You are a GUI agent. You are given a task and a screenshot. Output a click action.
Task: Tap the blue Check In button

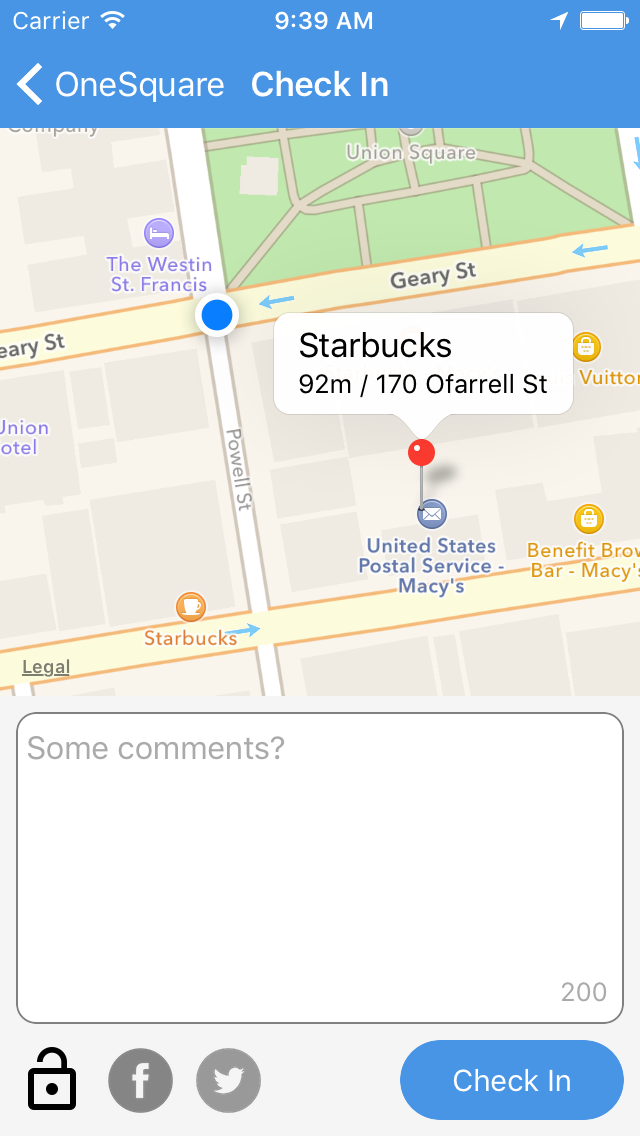pos(512,1080)
